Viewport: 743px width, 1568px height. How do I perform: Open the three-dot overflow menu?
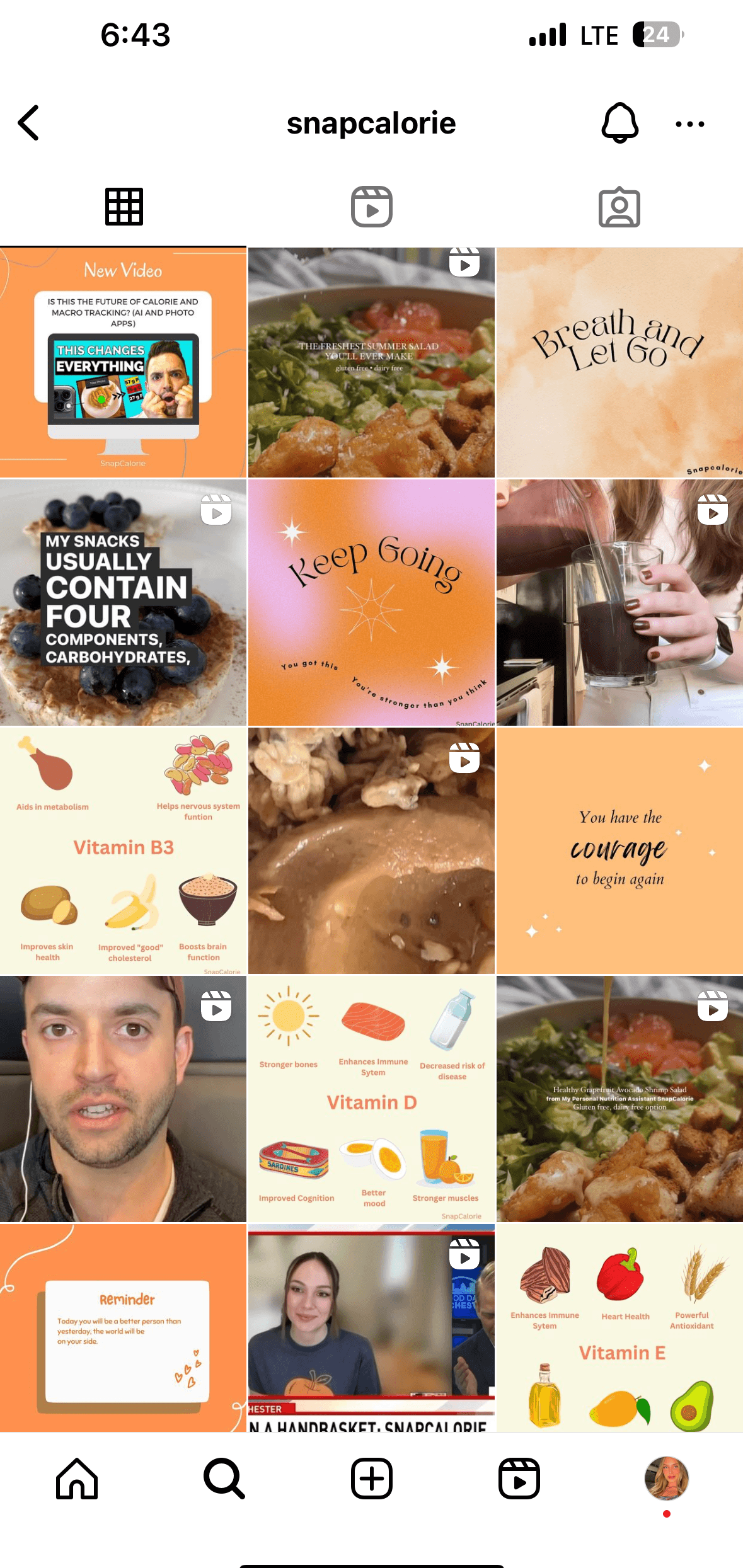tap(689, 124)
